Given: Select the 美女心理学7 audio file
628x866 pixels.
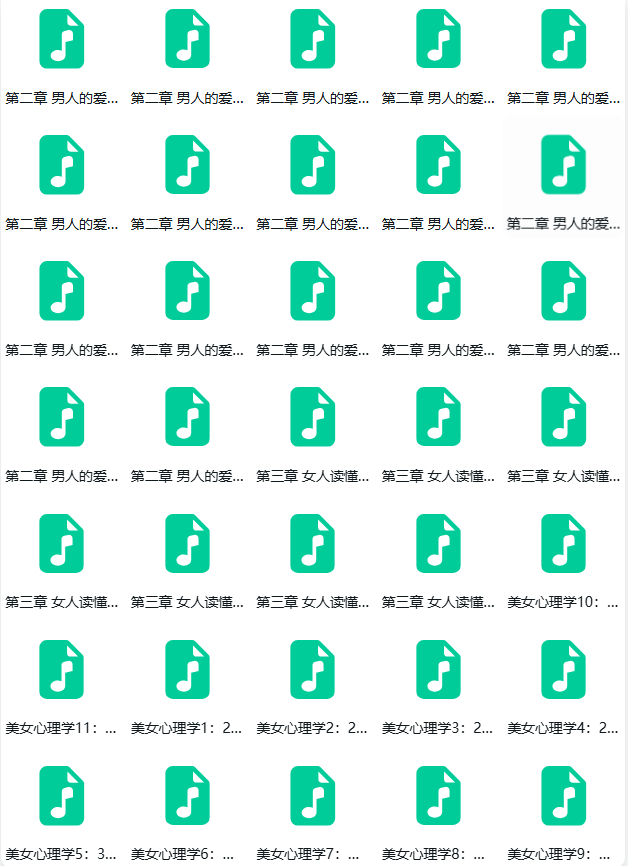Looking at the screenshot, I should (x=312, y=795).
